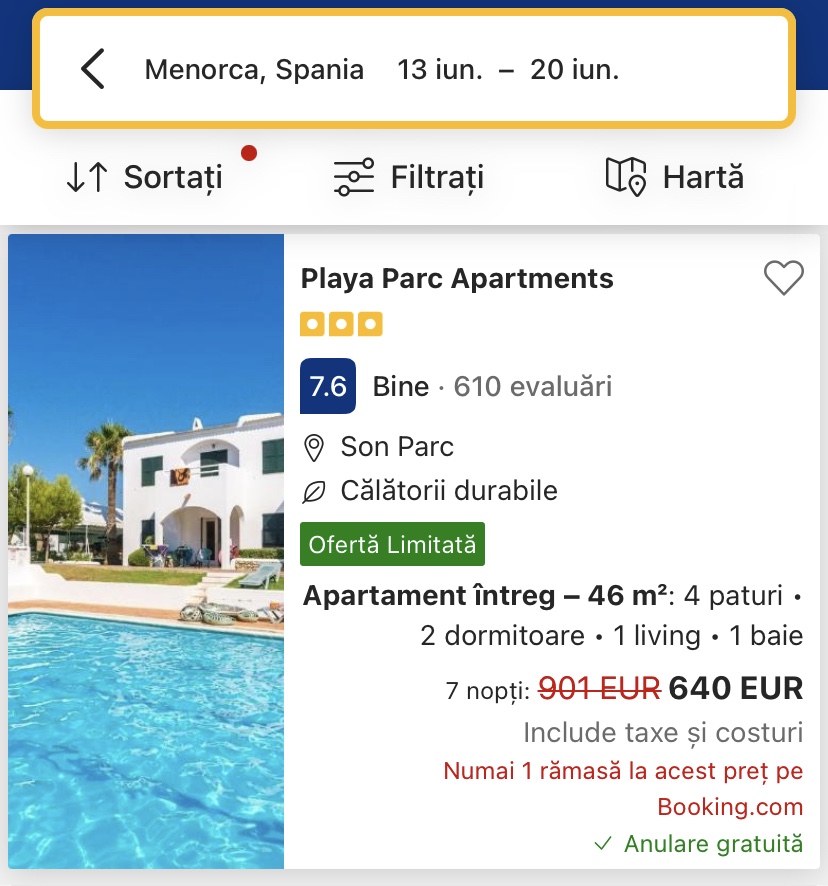Open the Filtrați filters
This screenshot has width=828, height=886.
[408, 178]
